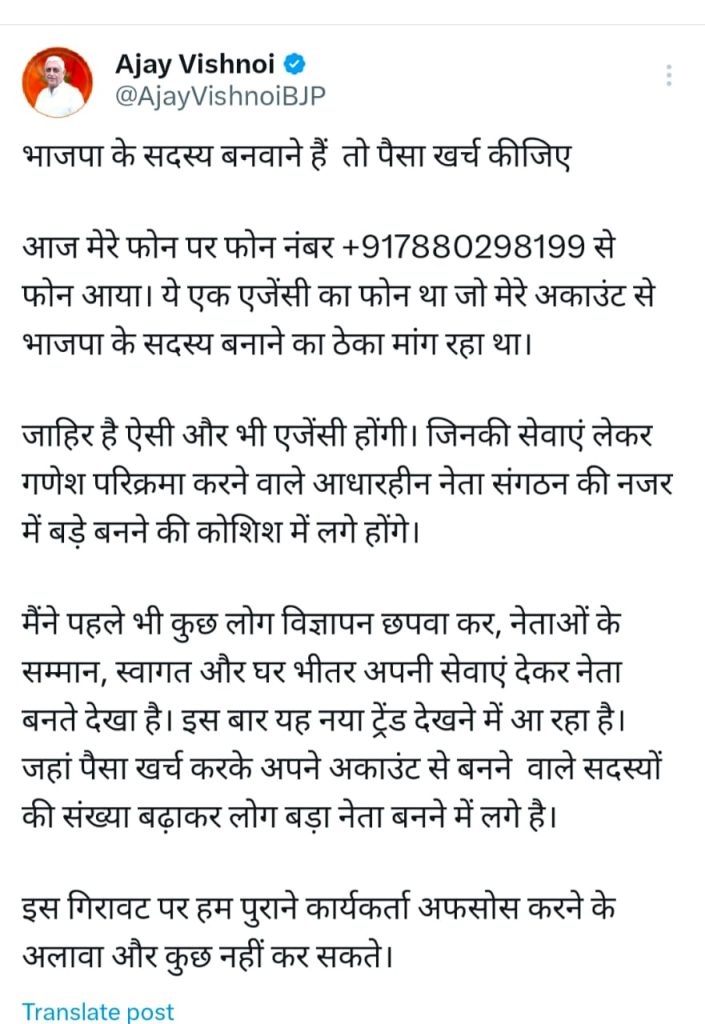This screenshot has height=1024, width=705.
Task: Open the @AjayVishnoiBJP profile handle
Action: (220, 96)
